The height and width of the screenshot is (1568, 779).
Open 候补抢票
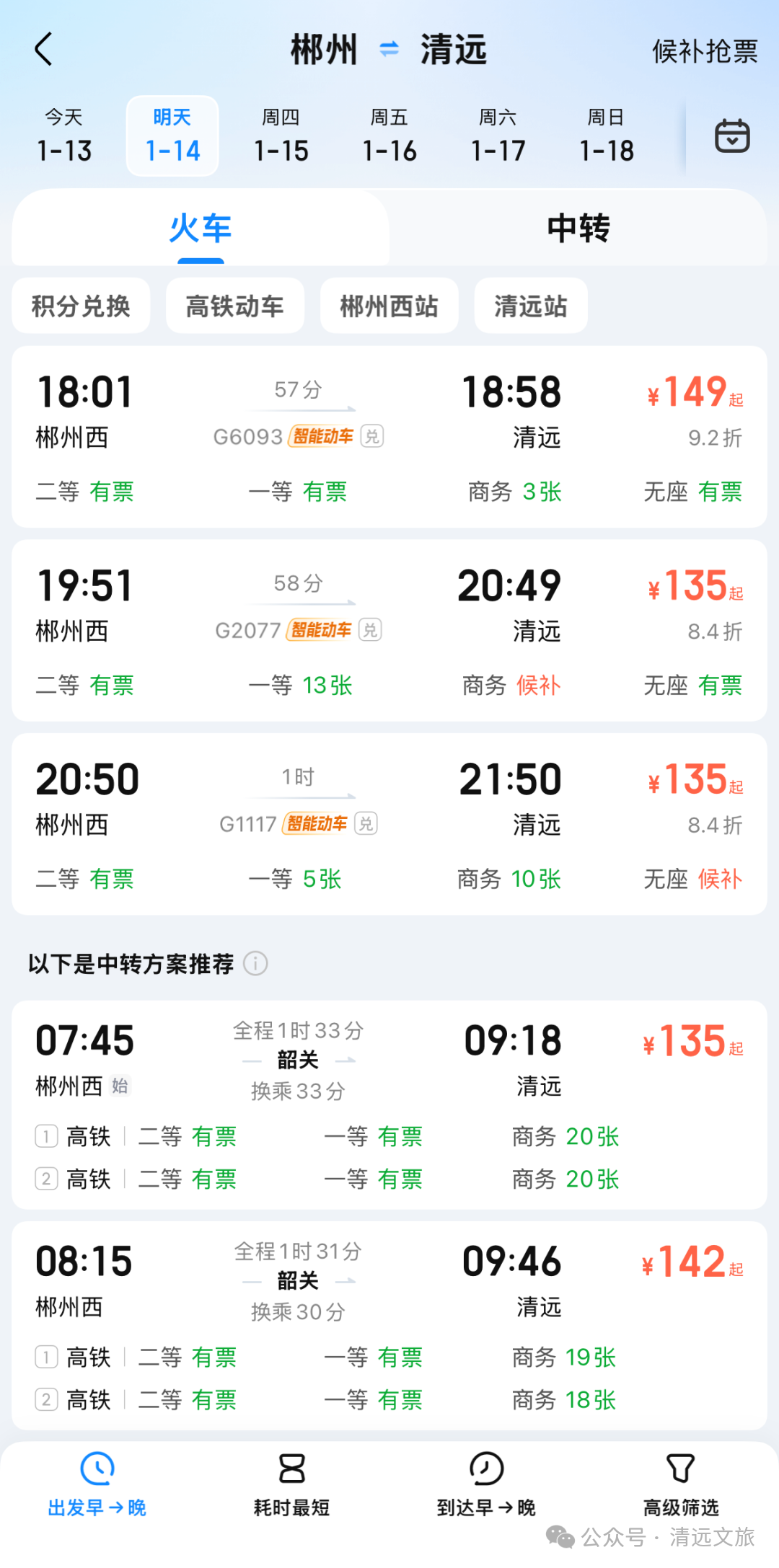pos(704,50)
